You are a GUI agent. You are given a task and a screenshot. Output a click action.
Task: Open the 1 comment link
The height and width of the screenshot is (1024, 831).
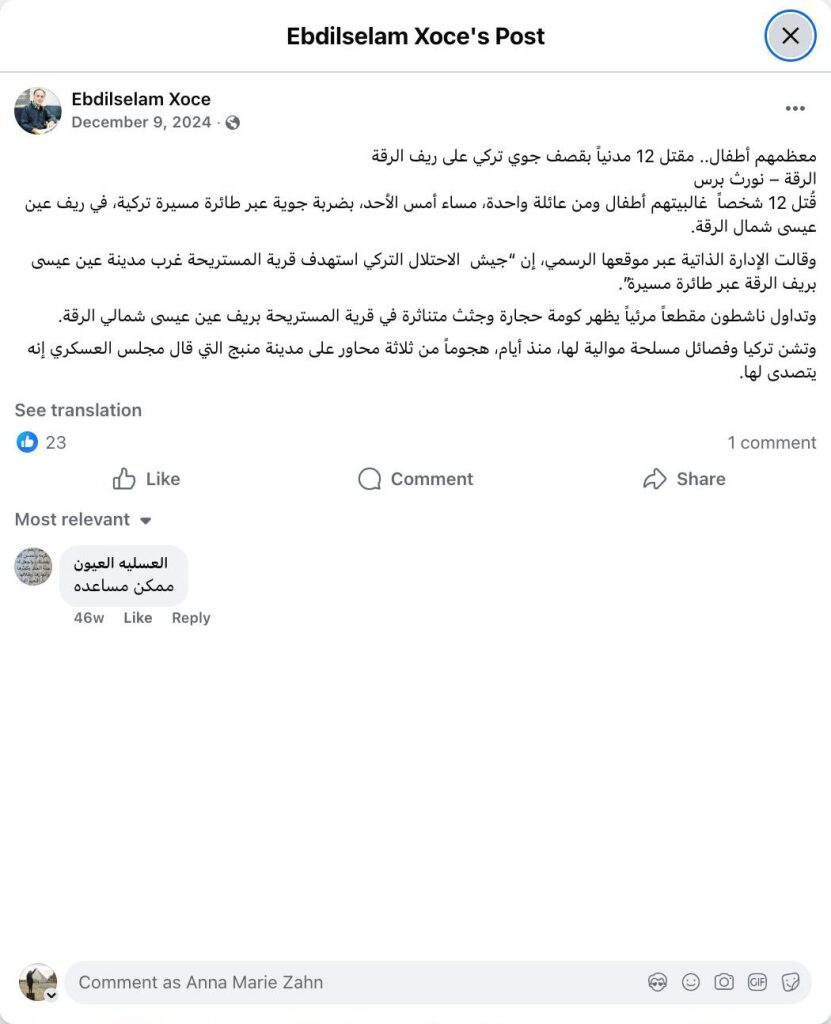(x=771, y=442)
